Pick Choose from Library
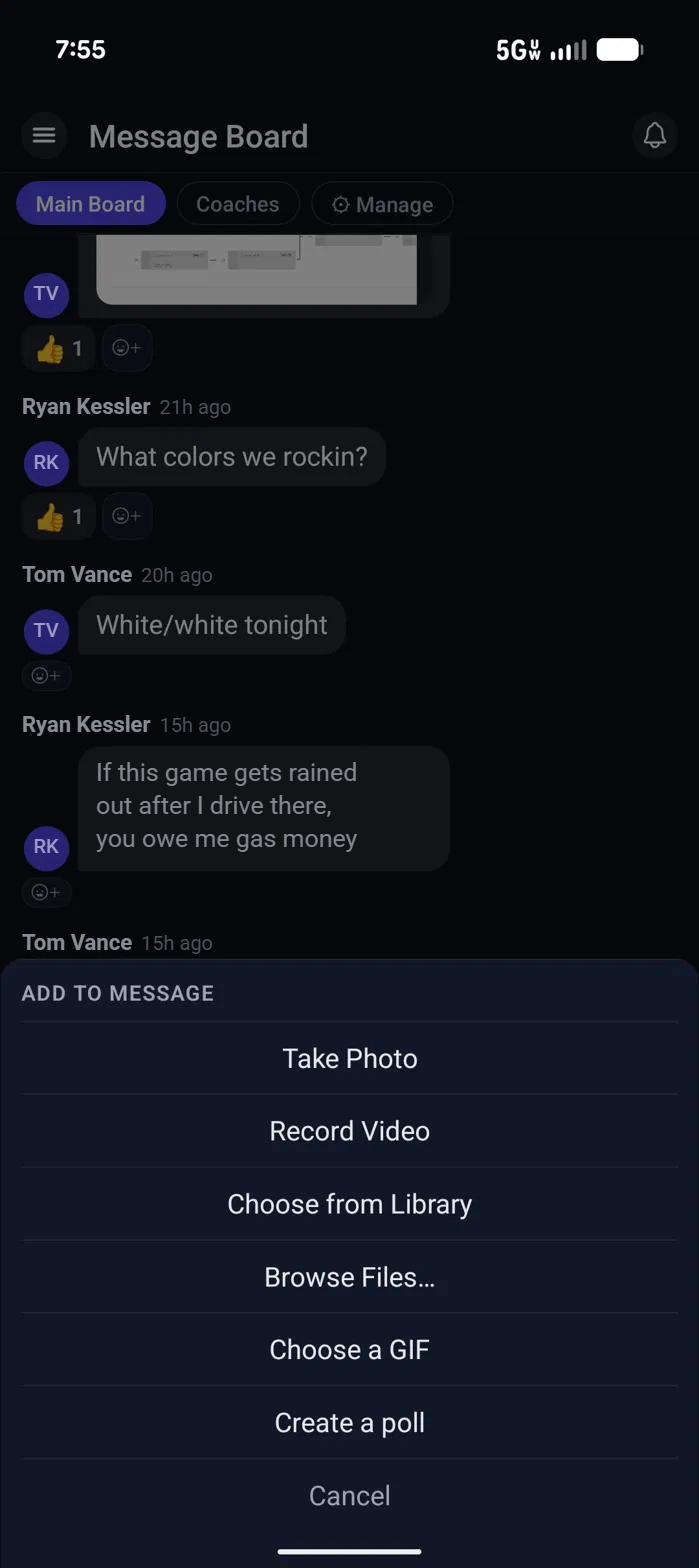Image resolution: width=699 pixels, height=1568 pixels. point(349,1204)
